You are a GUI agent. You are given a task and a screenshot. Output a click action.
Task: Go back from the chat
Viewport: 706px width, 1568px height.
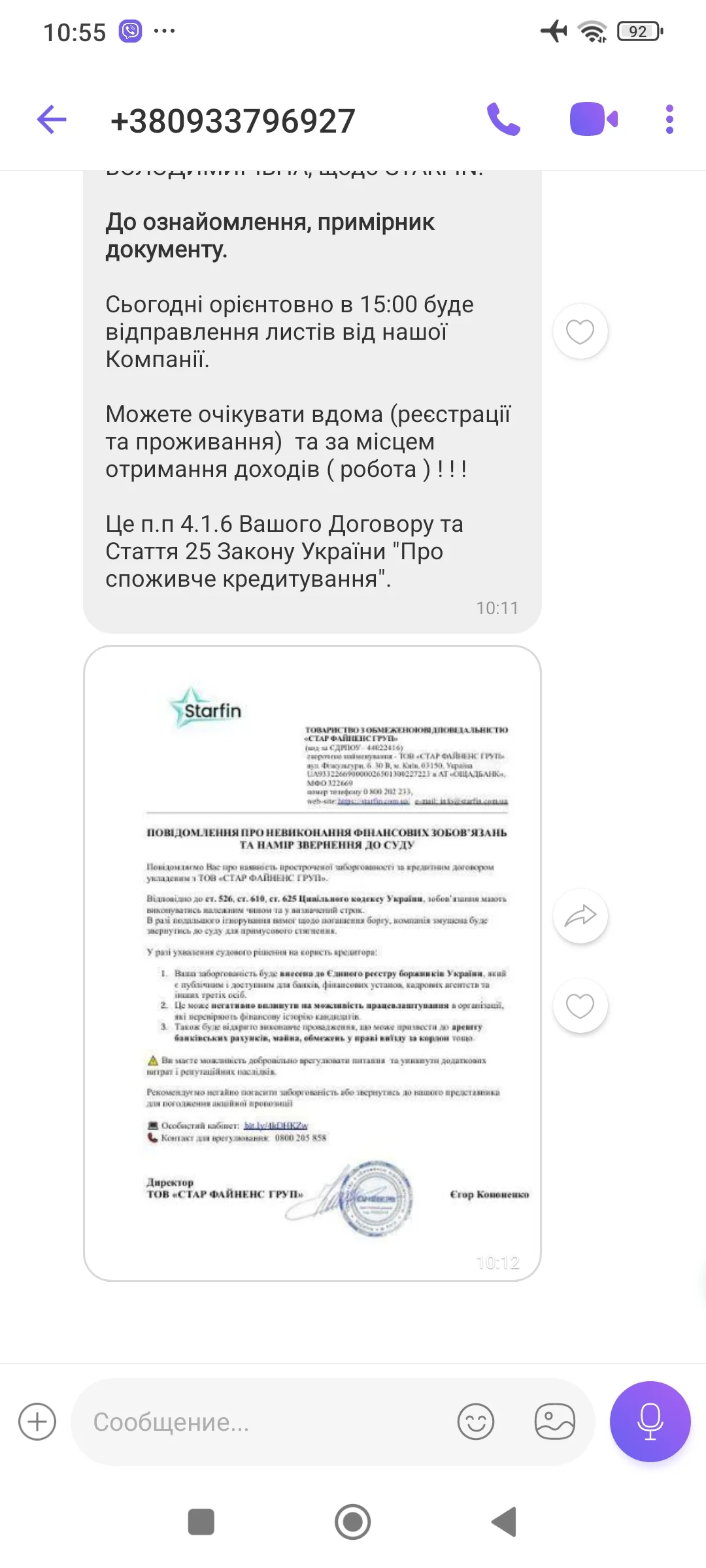[x=52, y=120]
